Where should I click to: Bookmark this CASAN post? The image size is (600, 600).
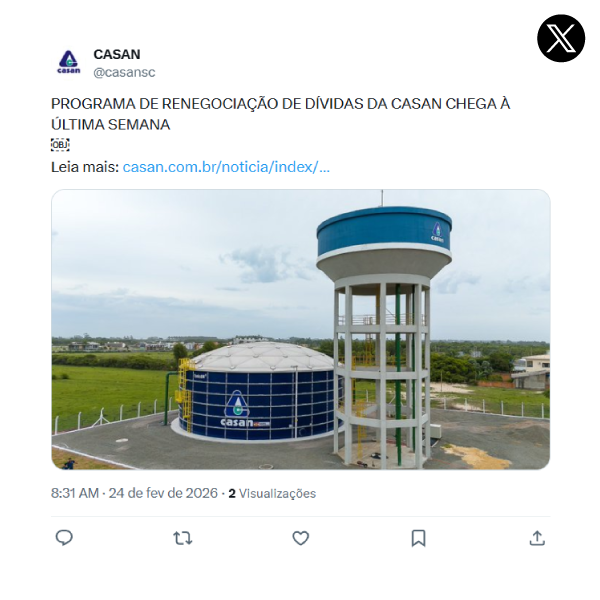(x=418, y=538)
